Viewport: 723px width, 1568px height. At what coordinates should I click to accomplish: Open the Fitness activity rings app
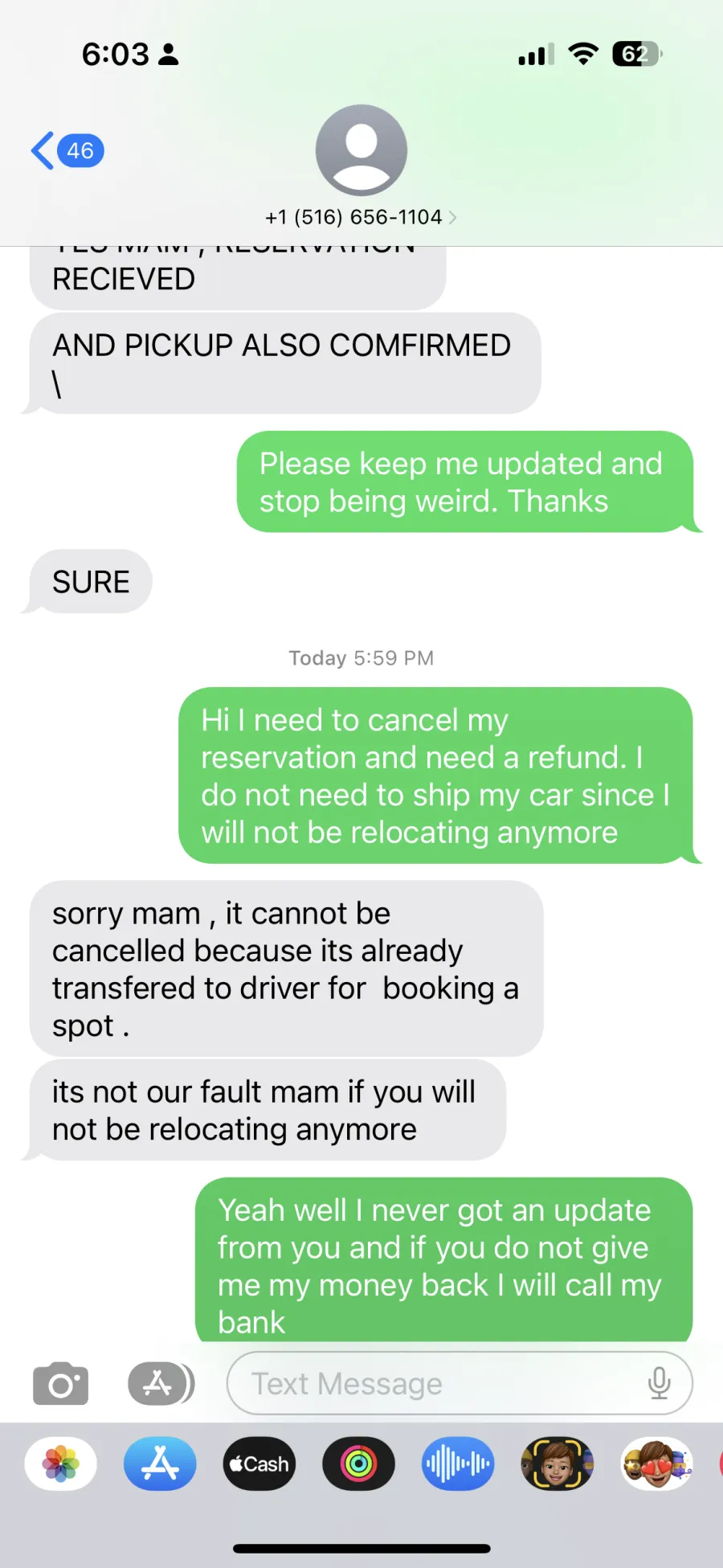tap(358, 1464)
